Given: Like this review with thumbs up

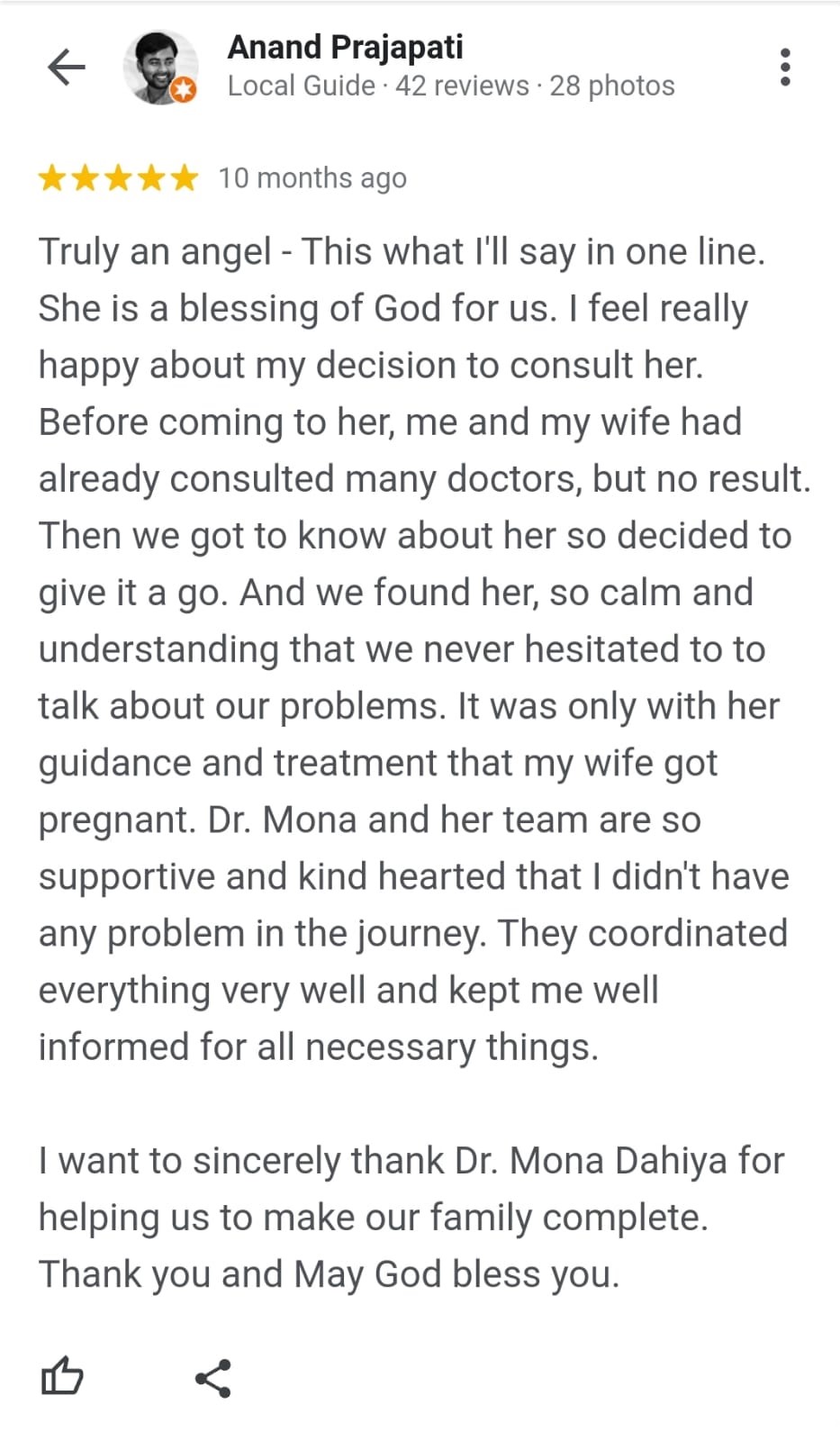Looking at the screenshot, I should pyautogui.click(x=62, y=1376).
